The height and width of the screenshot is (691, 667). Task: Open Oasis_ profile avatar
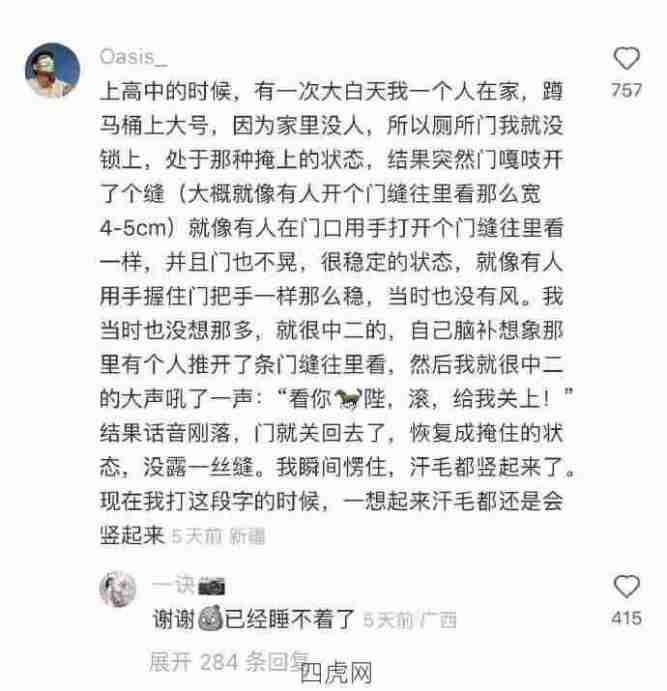point(50,70)
